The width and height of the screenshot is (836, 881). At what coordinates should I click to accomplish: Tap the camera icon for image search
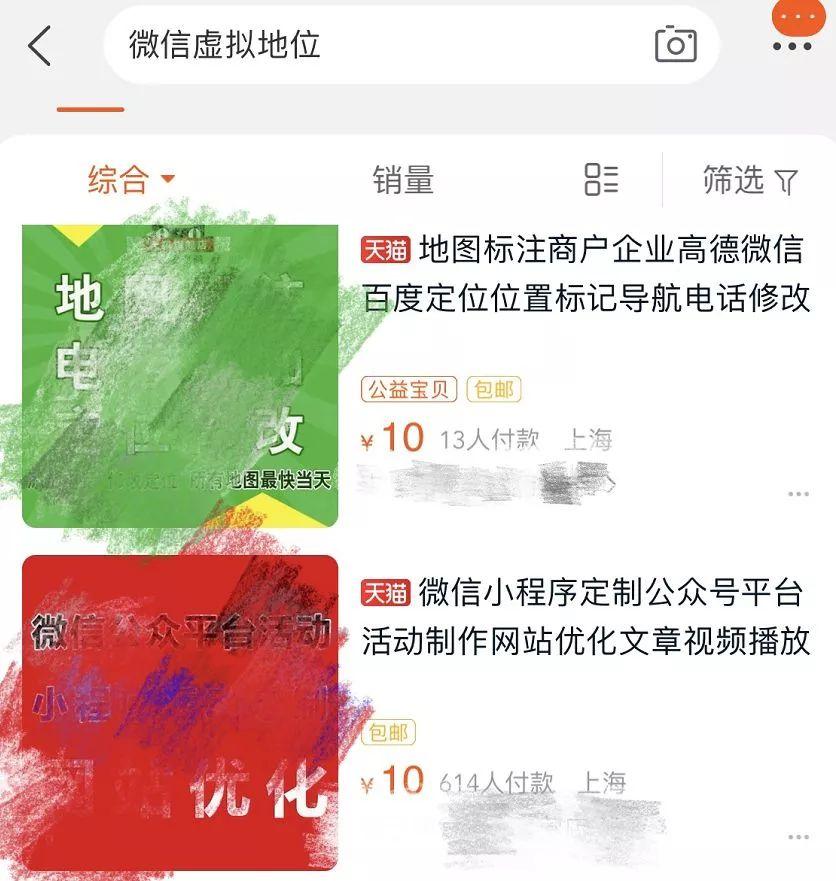click(x=676, y=44)
